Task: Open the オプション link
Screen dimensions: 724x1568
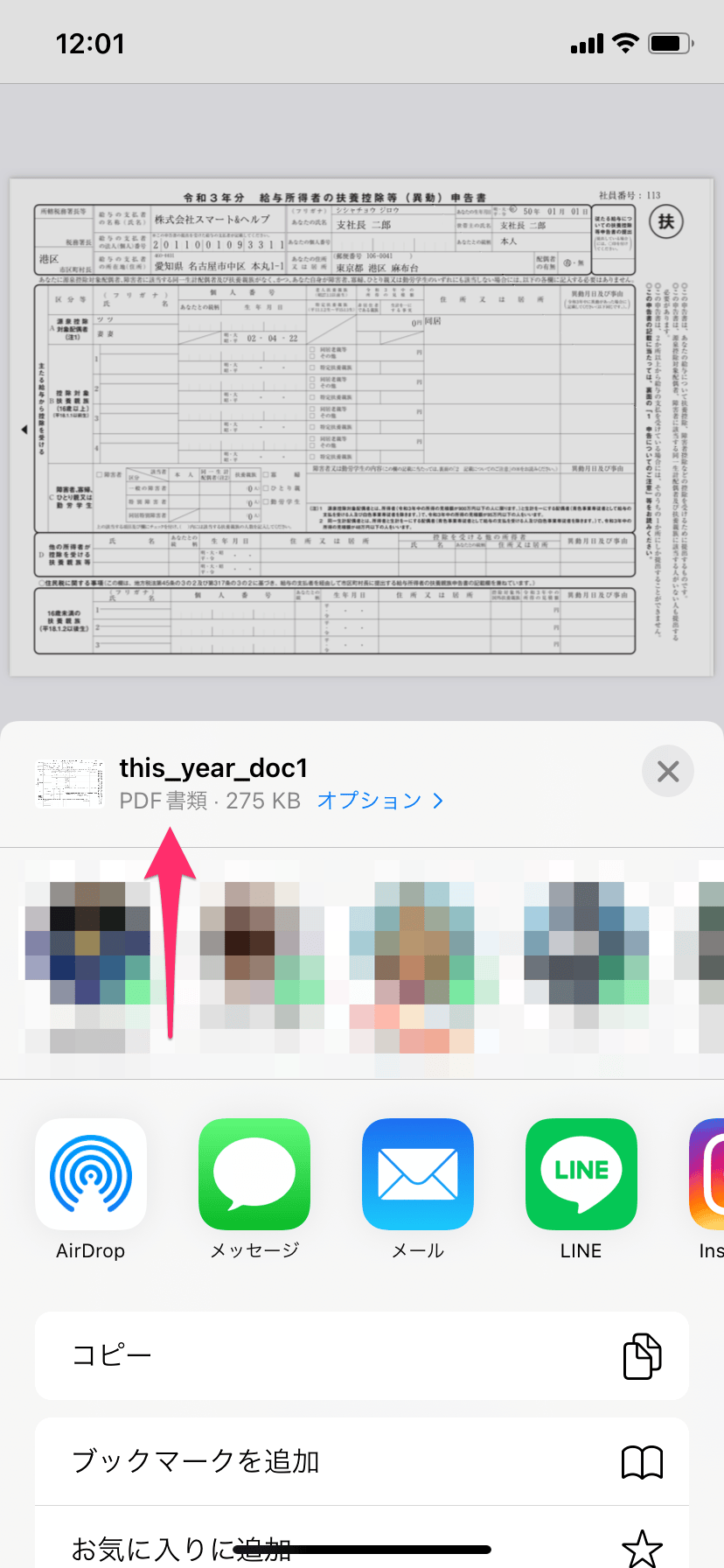Action: [x=379, y=801]
